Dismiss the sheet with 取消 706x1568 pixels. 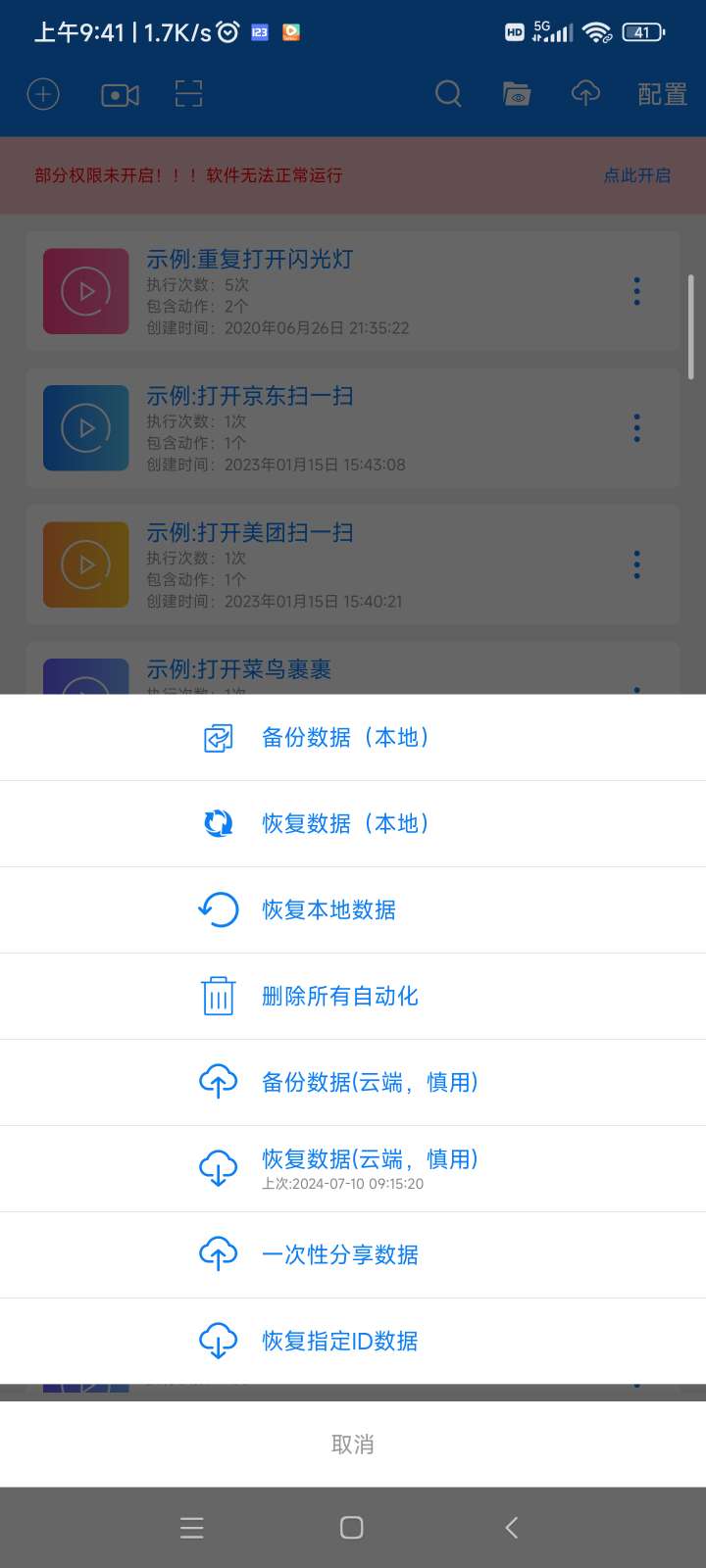point(353,1445)
